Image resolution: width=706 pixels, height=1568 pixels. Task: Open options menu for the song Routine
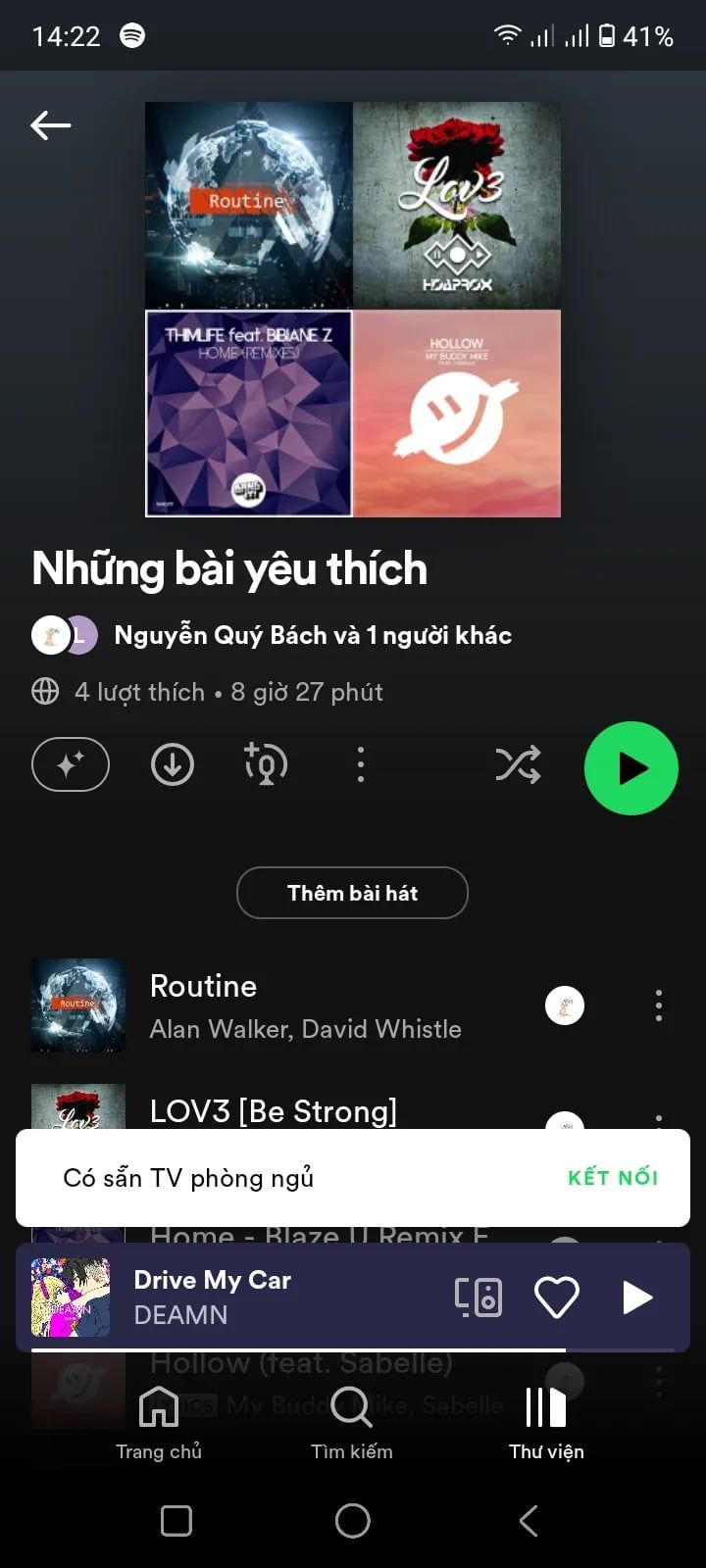click(x=658, y=1004)
